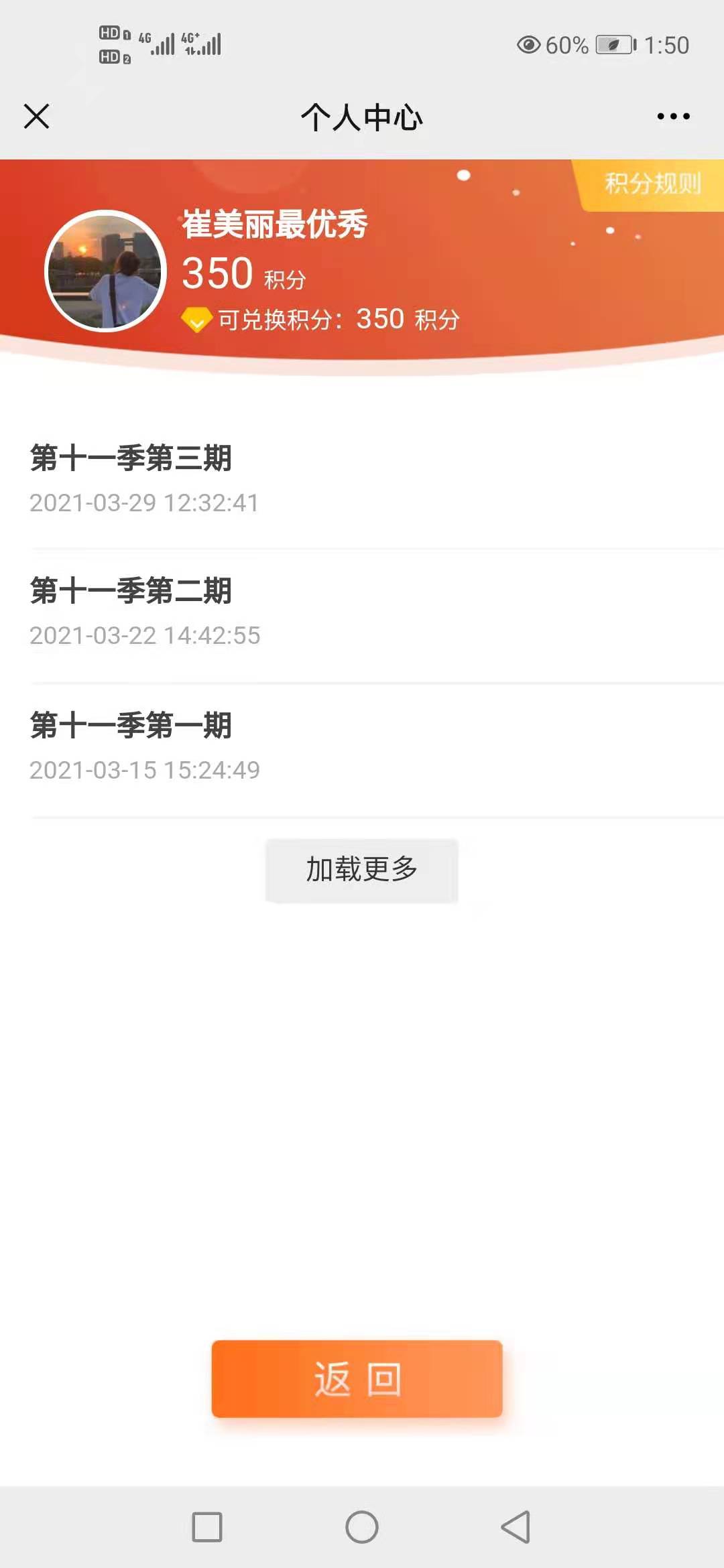
Task: Open the three-dot overflow menu
Action: (x=673, y=117)
